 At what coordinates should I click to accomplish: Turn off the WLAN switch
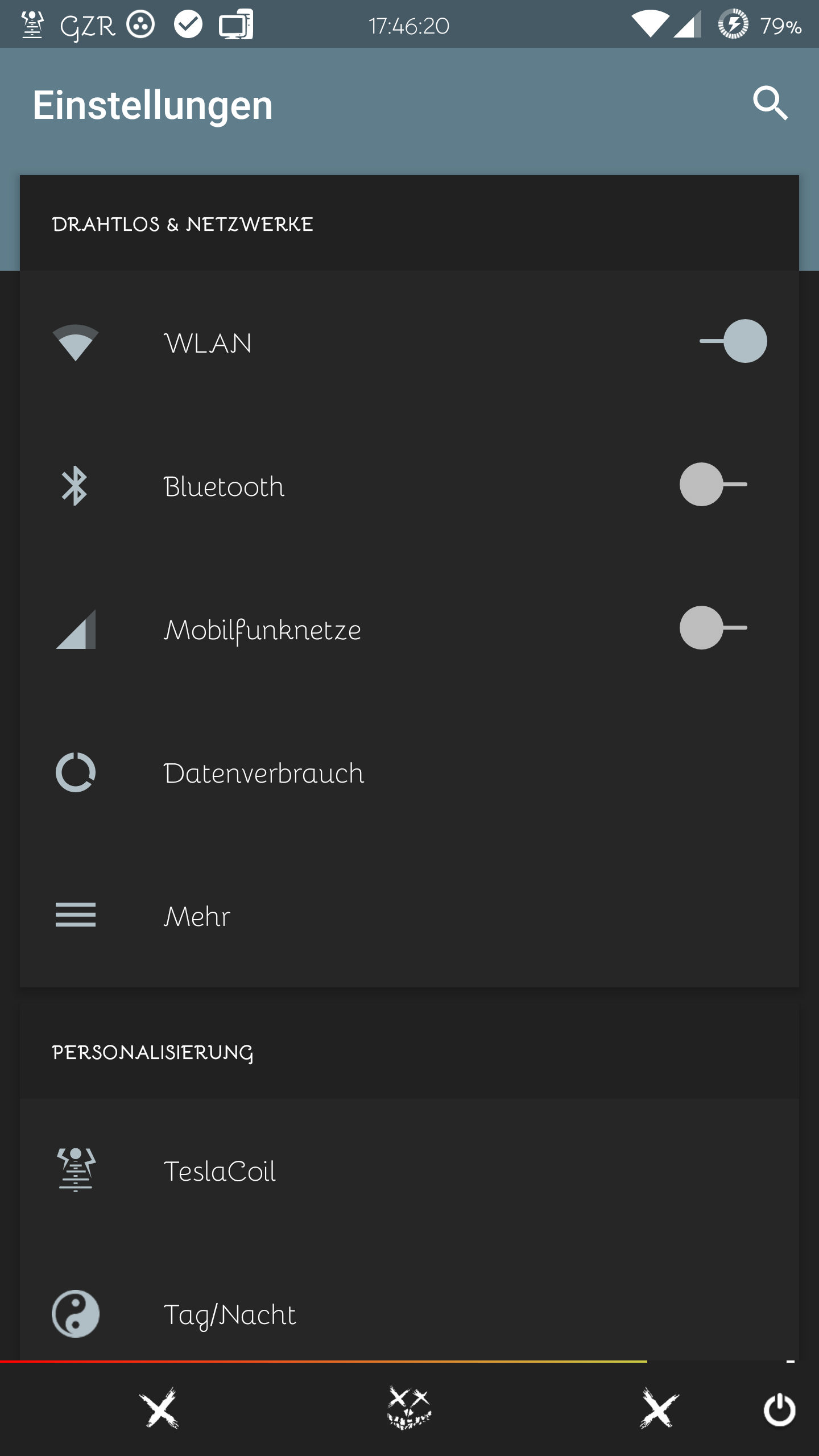click(733, 341)
